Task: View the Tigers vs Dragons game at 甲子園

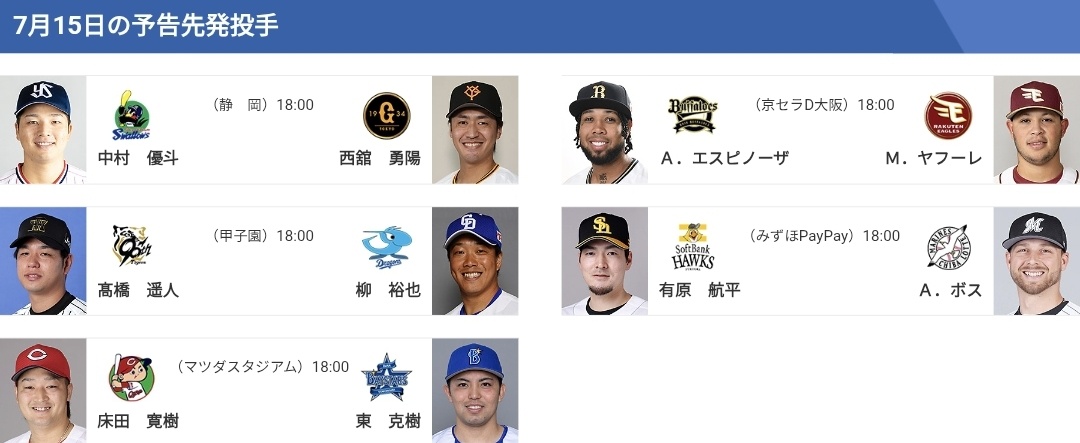Action: pos(260,261)
